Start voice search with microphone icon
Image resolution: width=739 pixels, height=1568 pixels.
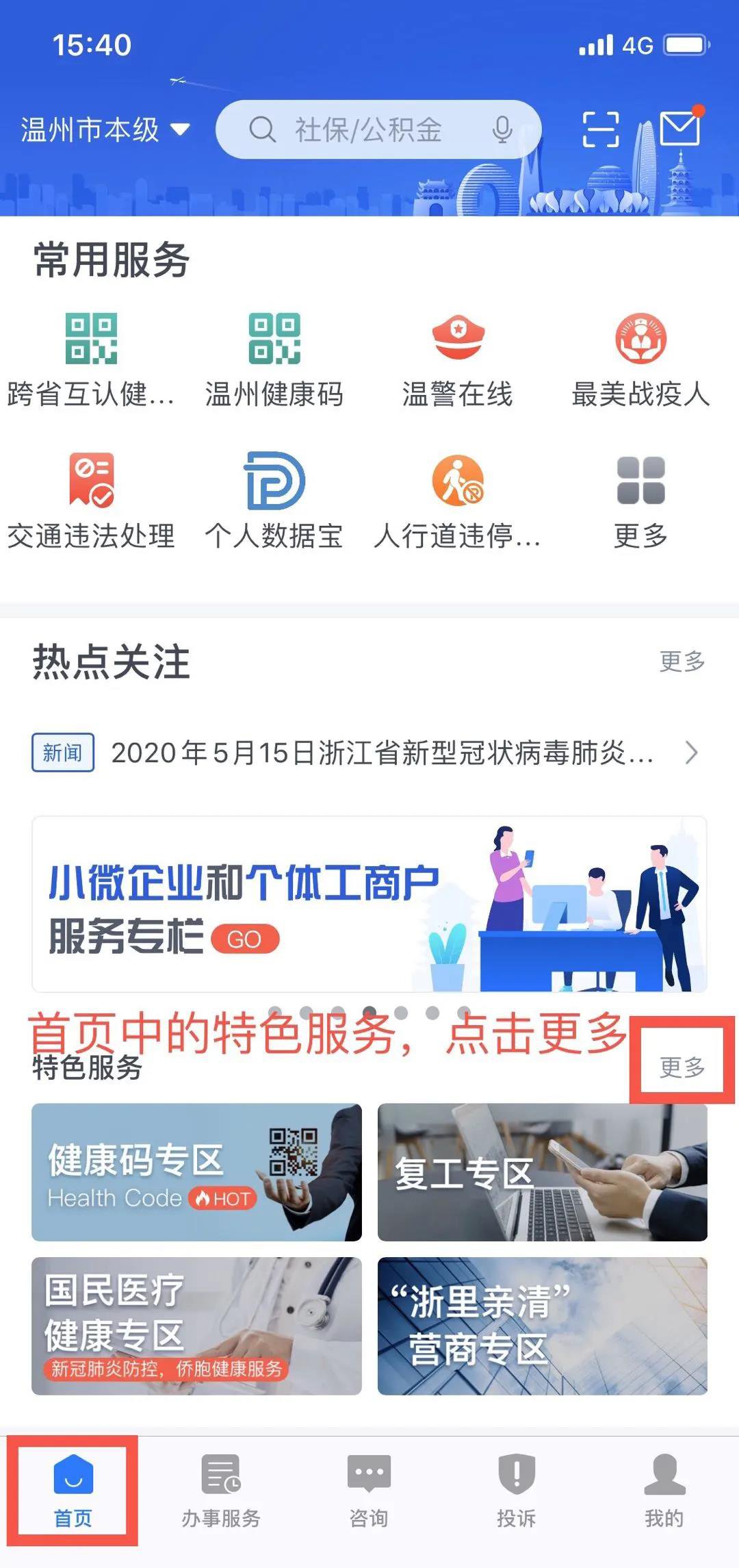pos(502,129)
